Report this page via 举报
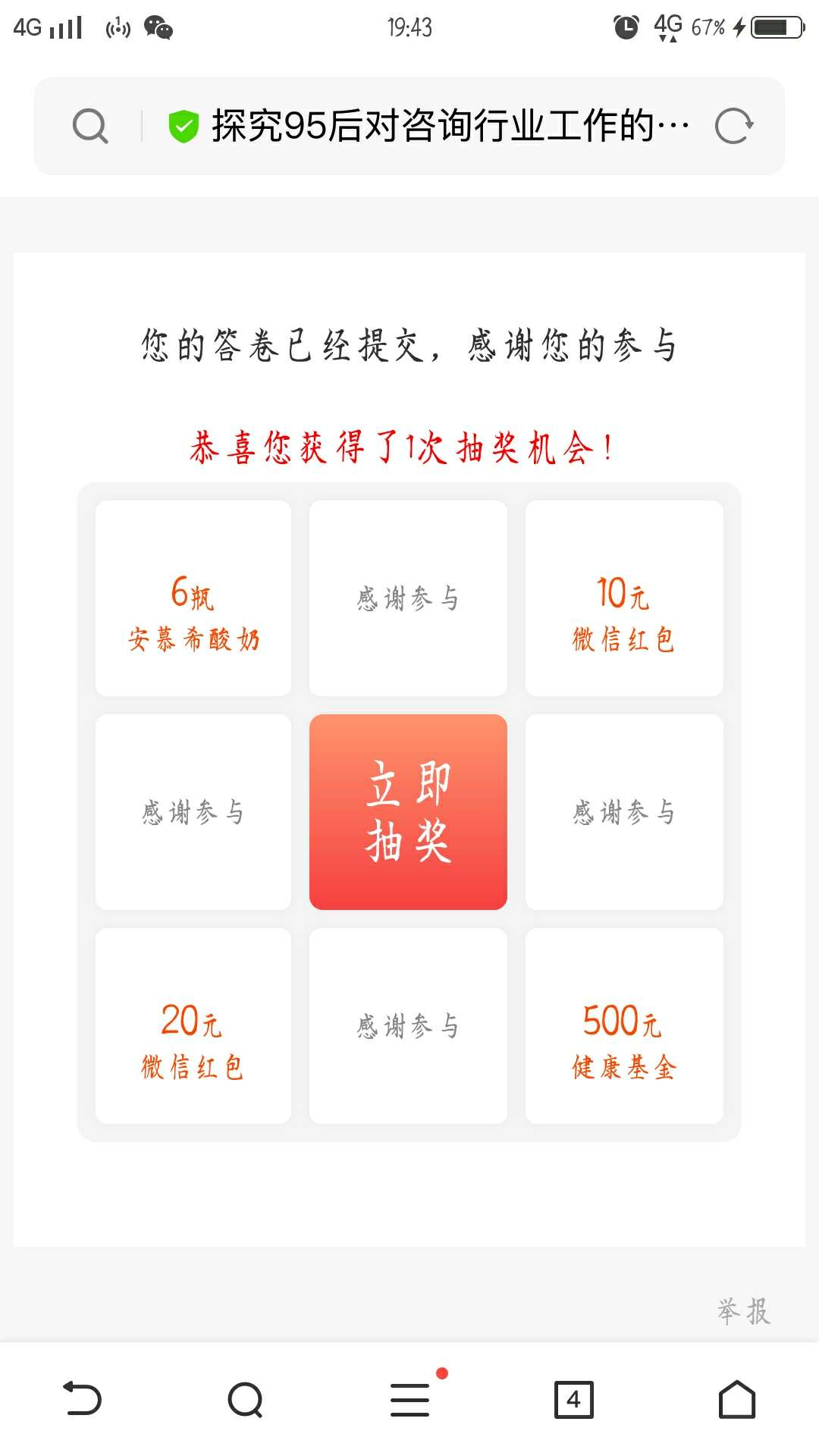819x1456 pixels. (x=743, y=1310)
